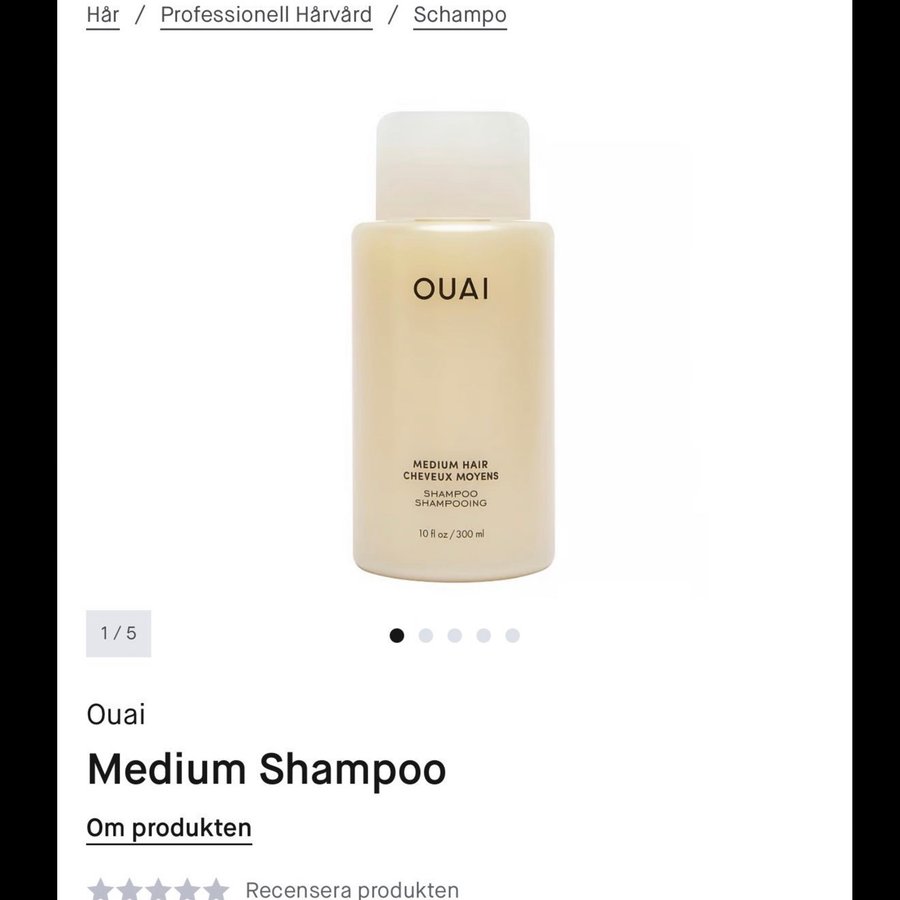Jump to the fifth image dot
This screenshot has height=900, width=900.
click(x=512, y=635)
